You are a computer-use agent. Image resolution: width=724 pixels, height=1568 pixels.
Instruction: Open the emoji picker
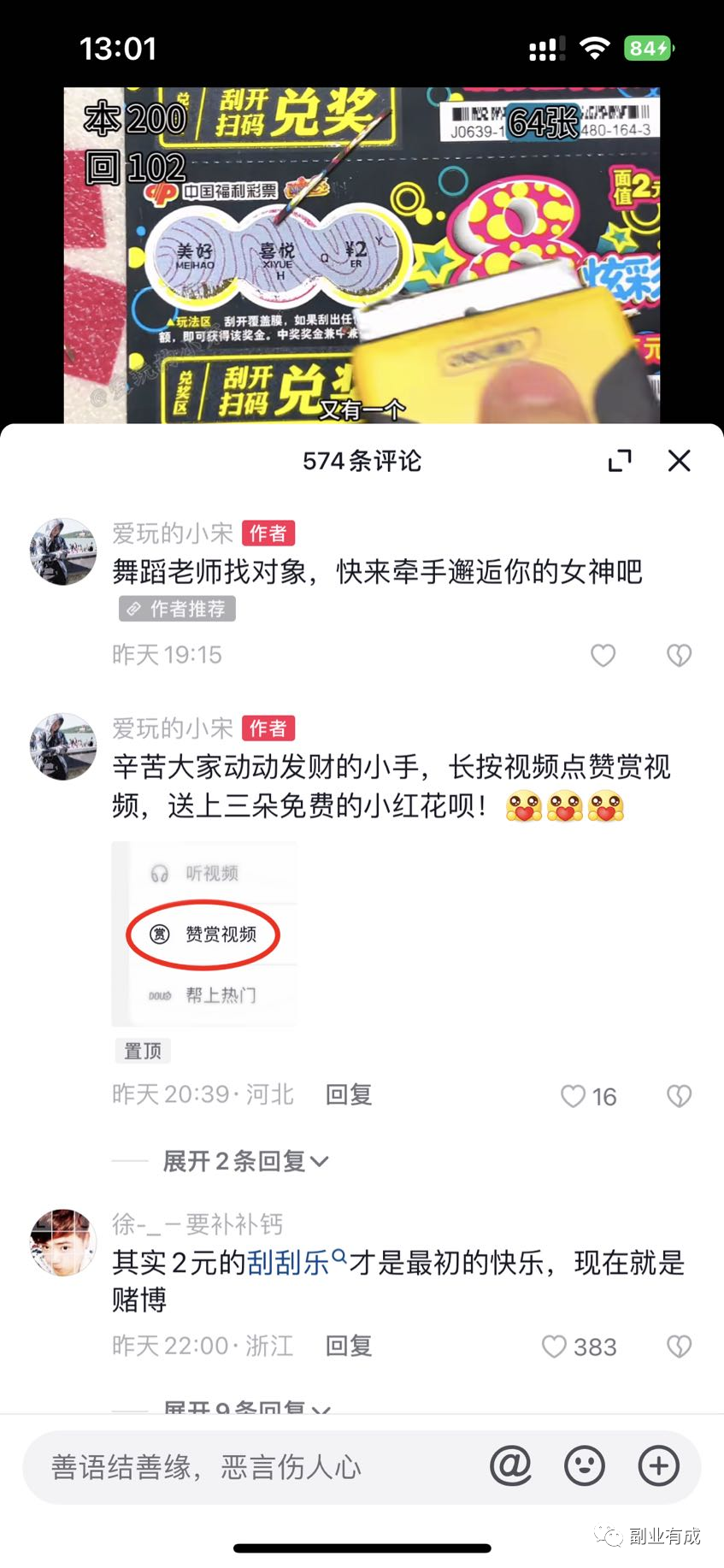click(x=585, y=1466)
